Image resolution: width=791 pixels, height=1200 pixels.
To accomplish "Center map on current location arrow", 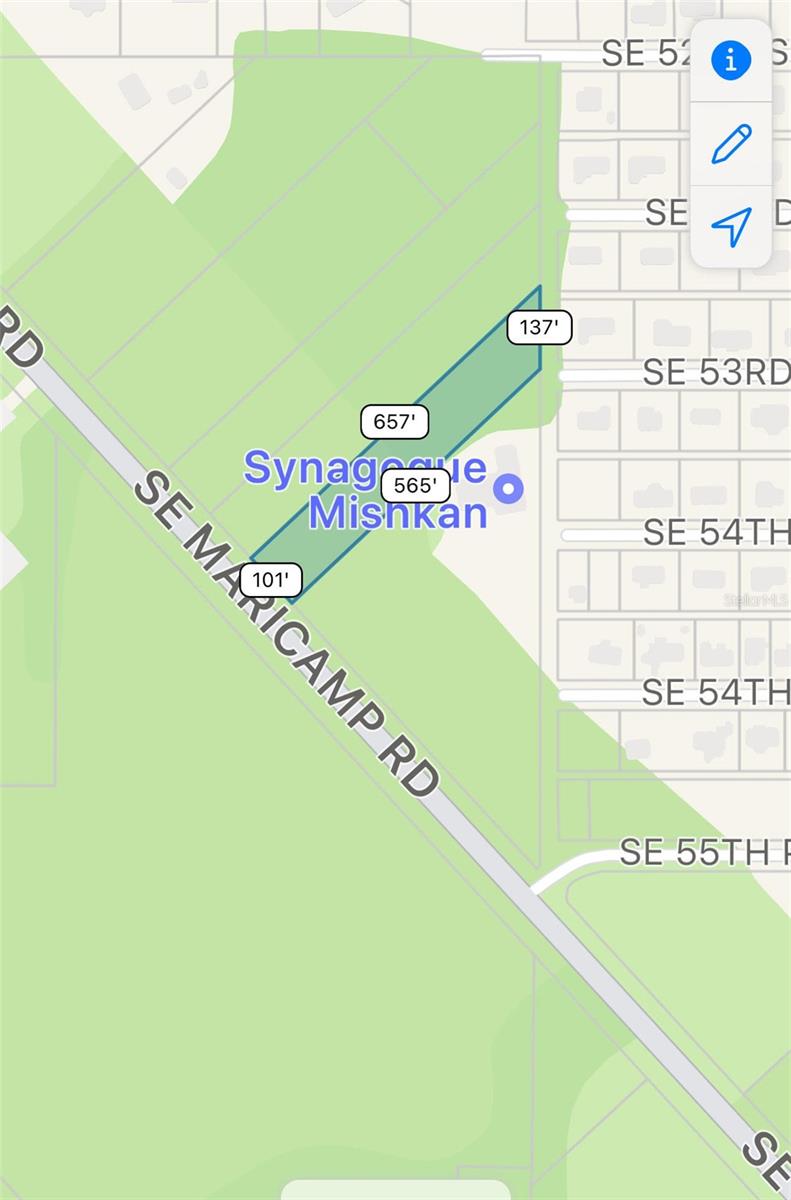I will pyautogui.click(x=731, y=227).
